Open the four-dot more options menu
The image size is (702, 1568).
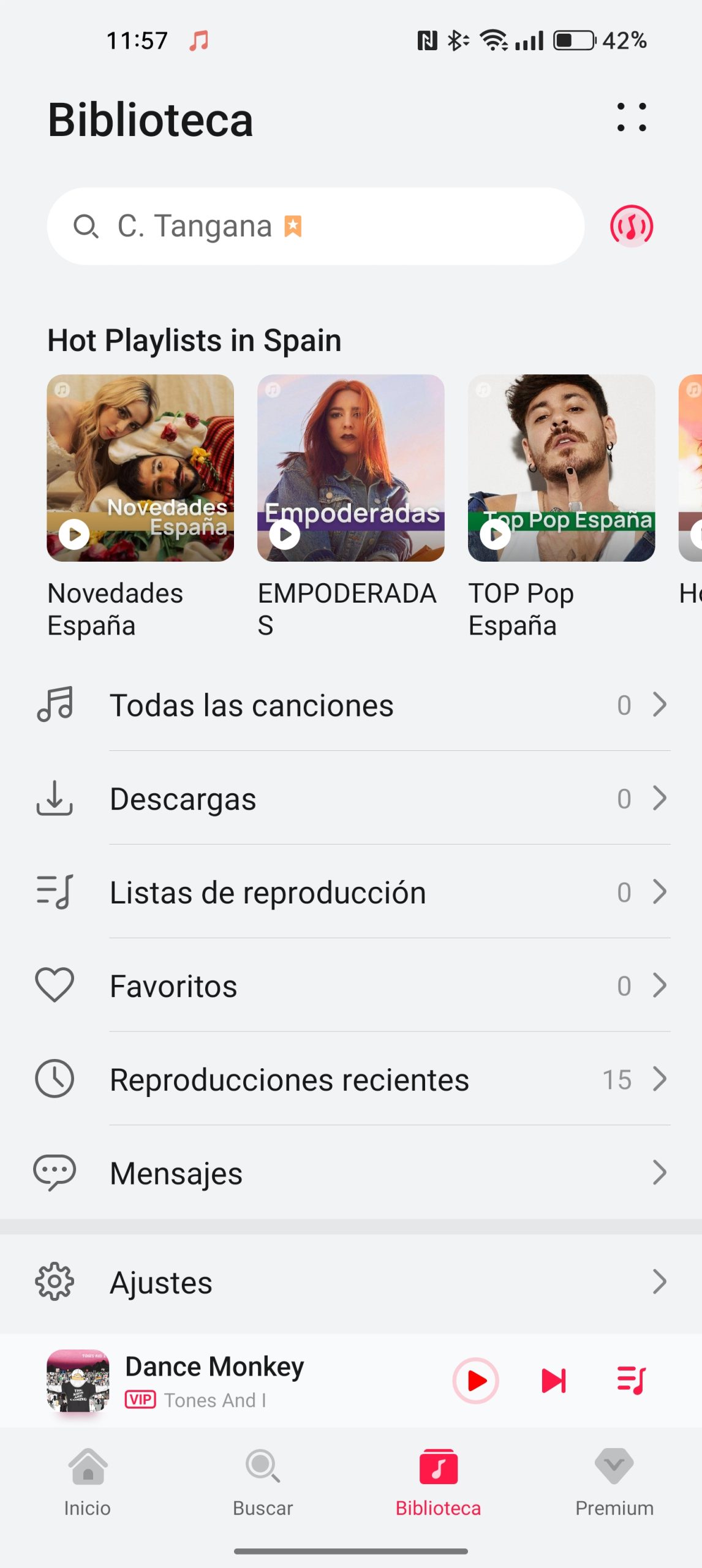[631, 117]
